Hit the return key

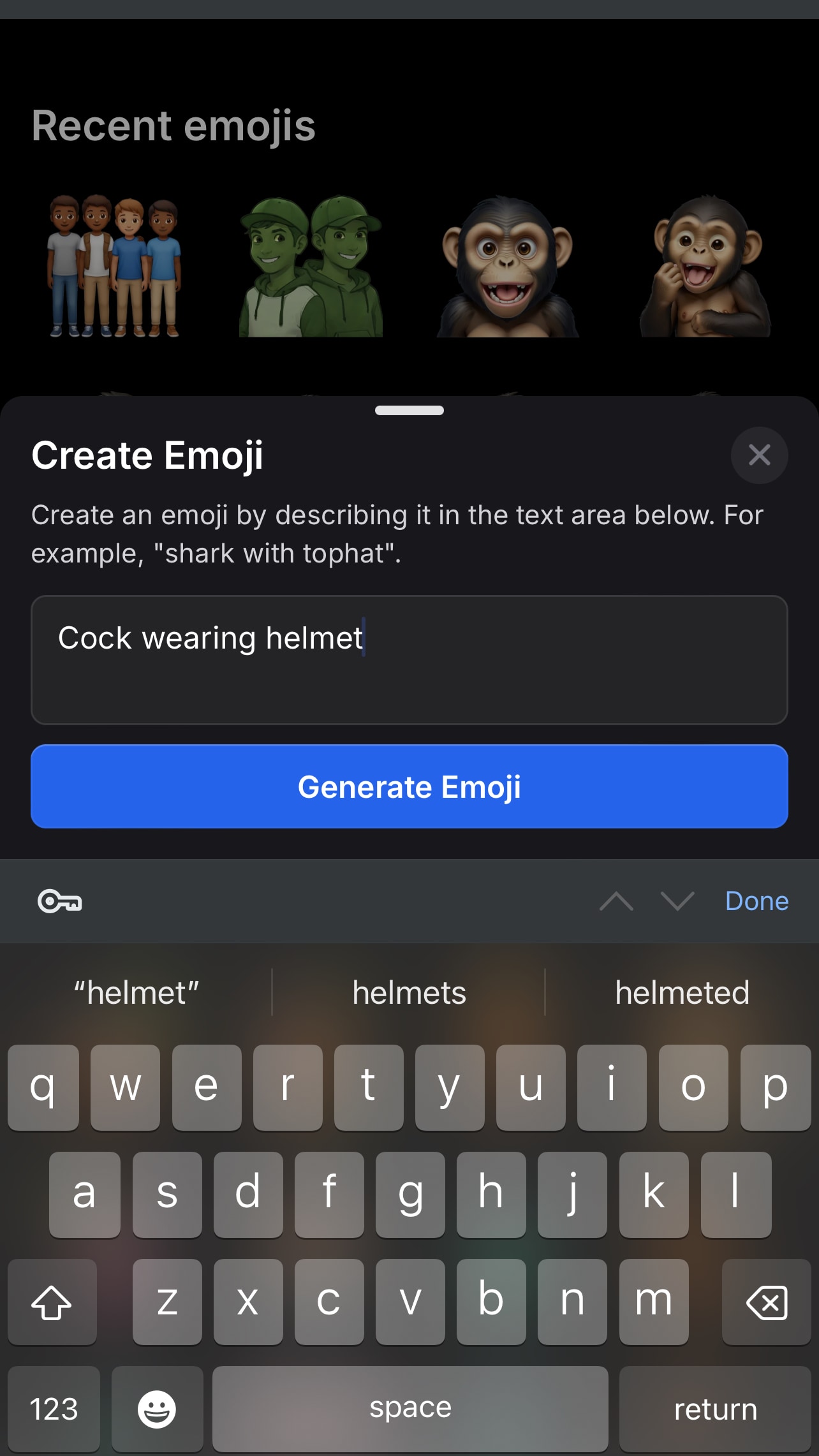715,1409
